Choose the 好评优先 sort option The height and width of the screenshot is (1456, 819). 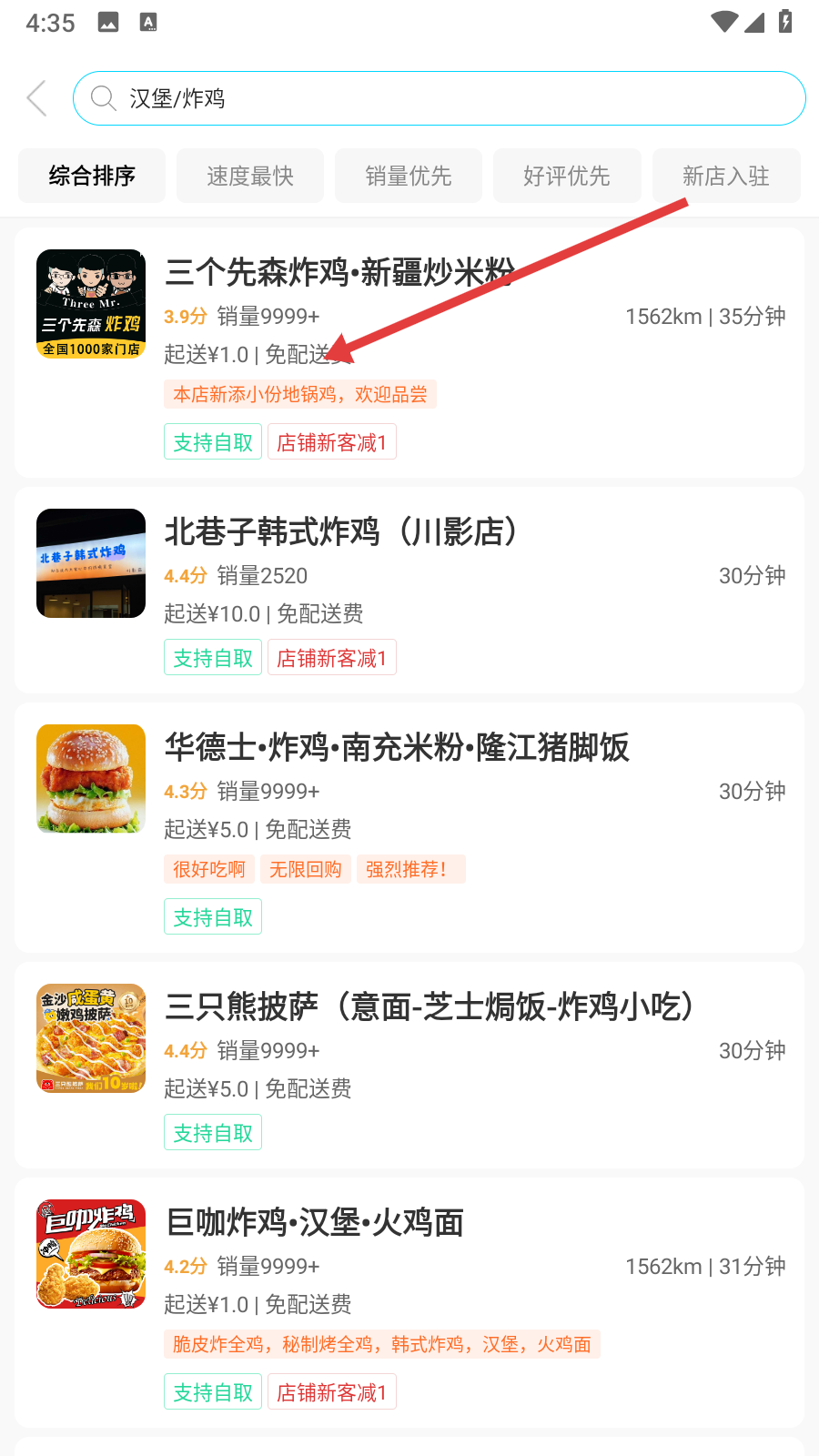(567, 176)
